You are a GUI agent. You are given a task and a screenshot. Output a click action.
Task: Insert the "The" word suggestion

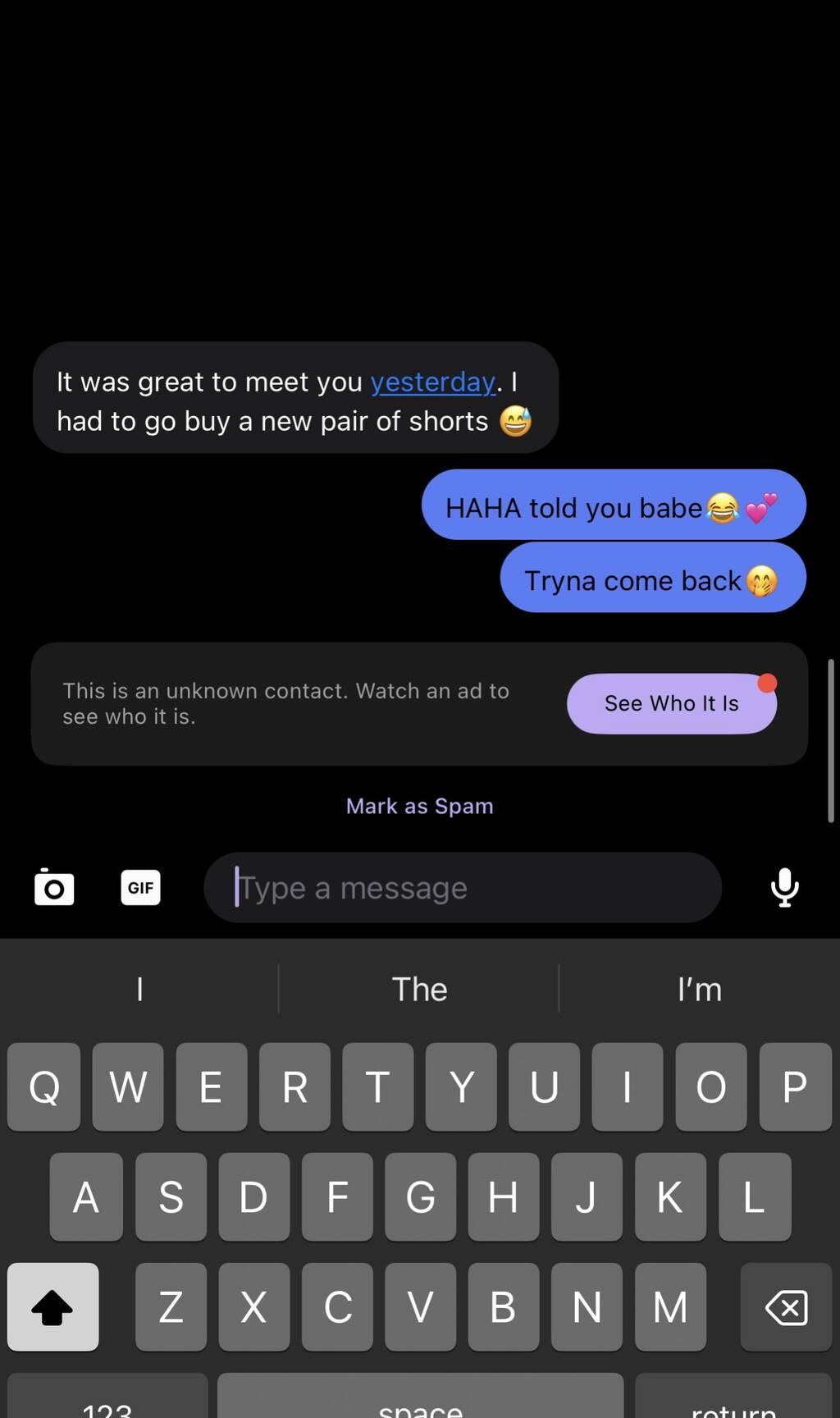[x=419, y=989]
